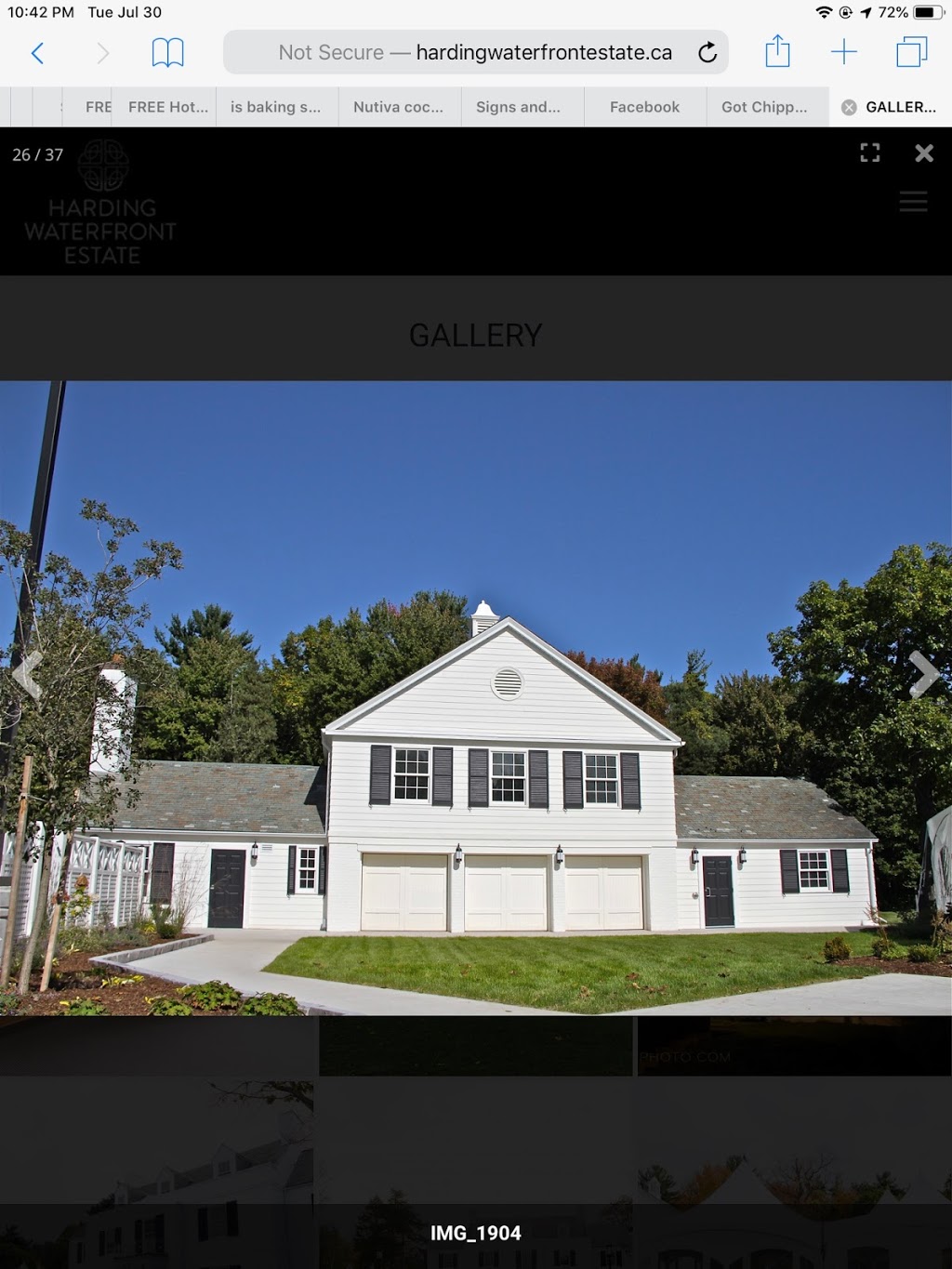This screenshot has height=1269, width=952.
Task: Switch to the Nutiva coc... tab
Action: click(399, 107)
